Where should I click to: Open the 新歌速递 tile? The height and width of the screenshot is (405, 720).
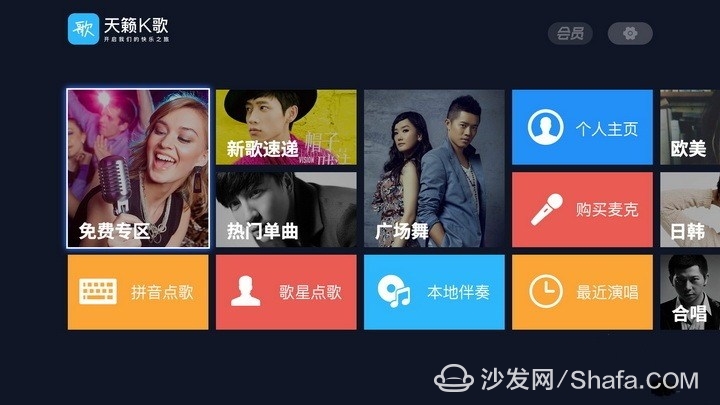click(286, 127)
